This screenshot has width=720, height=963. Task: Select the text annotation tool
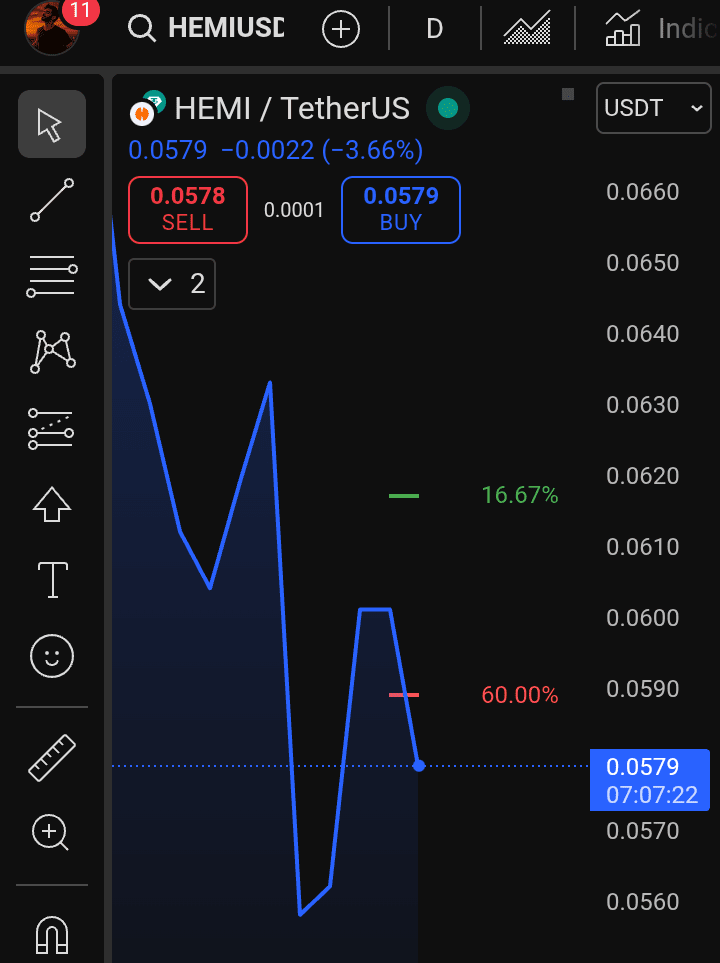click(x=52, y=580)
